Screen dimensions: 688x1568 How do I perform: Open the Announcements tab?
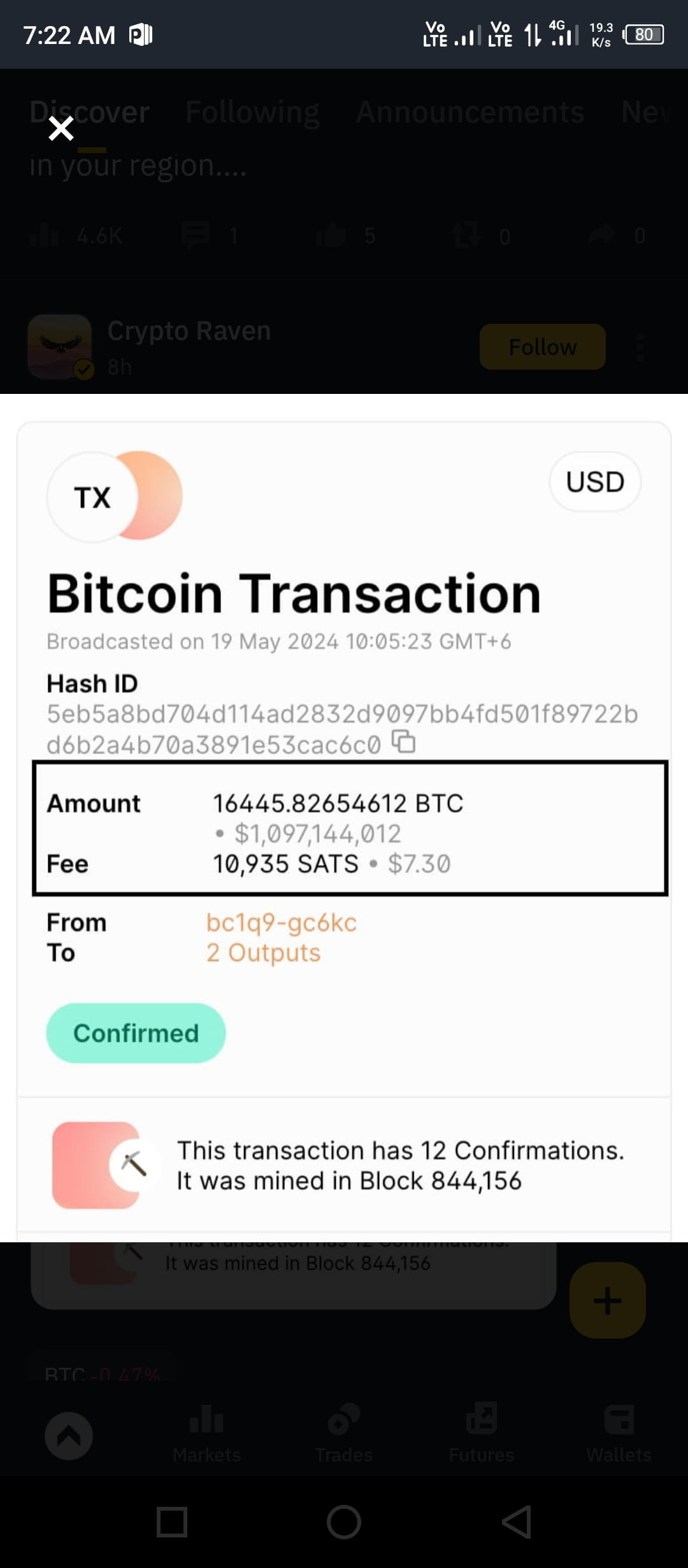[x=470, y=113]
